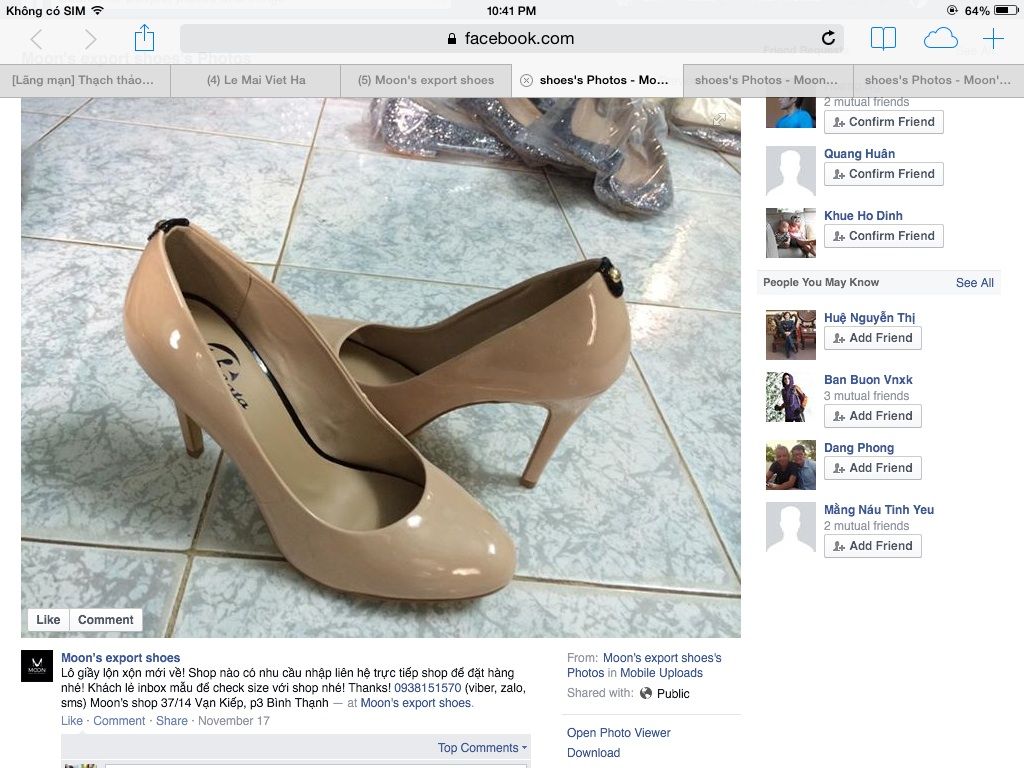
Task: Reload the facebook.com page
Action: point(827,39)
